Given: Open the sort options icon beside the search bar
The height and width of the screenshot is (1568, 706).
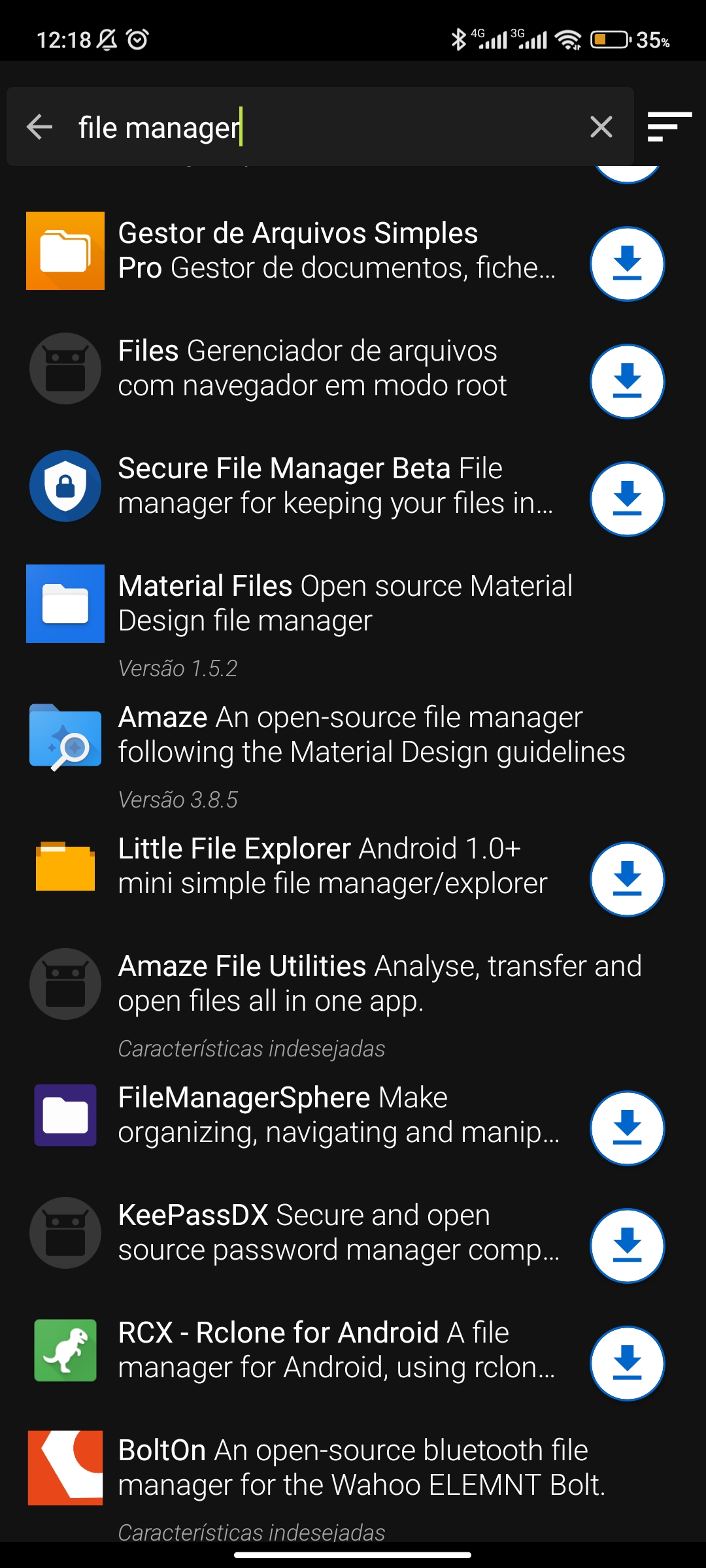Looking at the screenshot, I should tap(670, 126).
